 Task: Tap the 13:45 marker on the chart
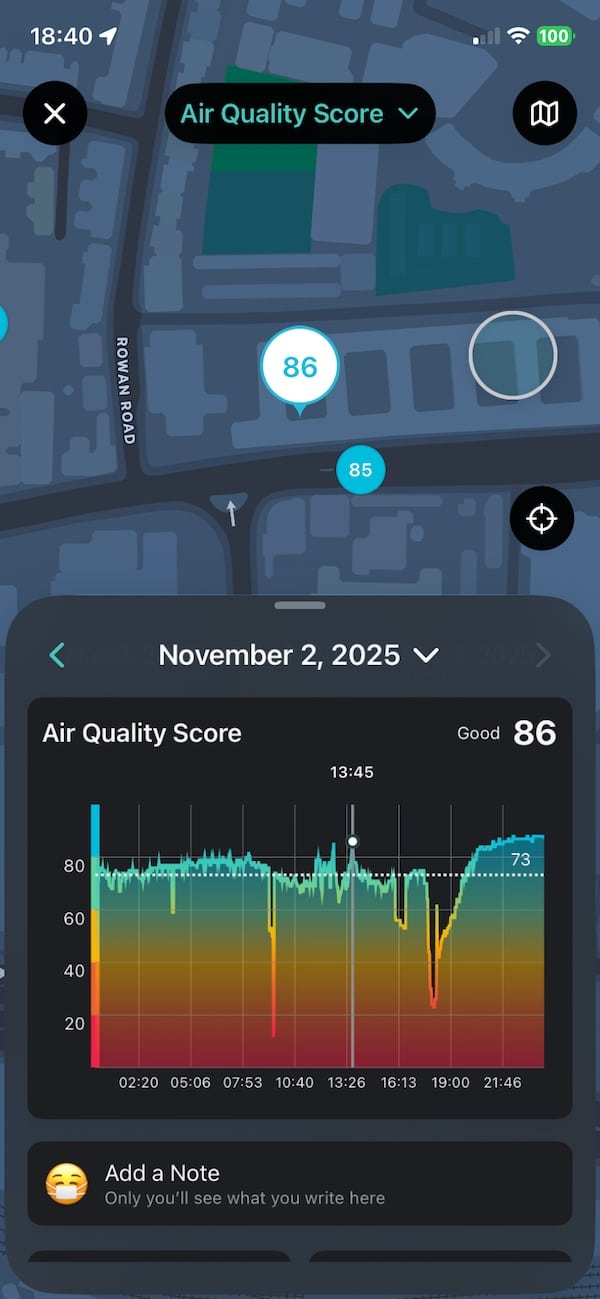(x=352, y=841)
